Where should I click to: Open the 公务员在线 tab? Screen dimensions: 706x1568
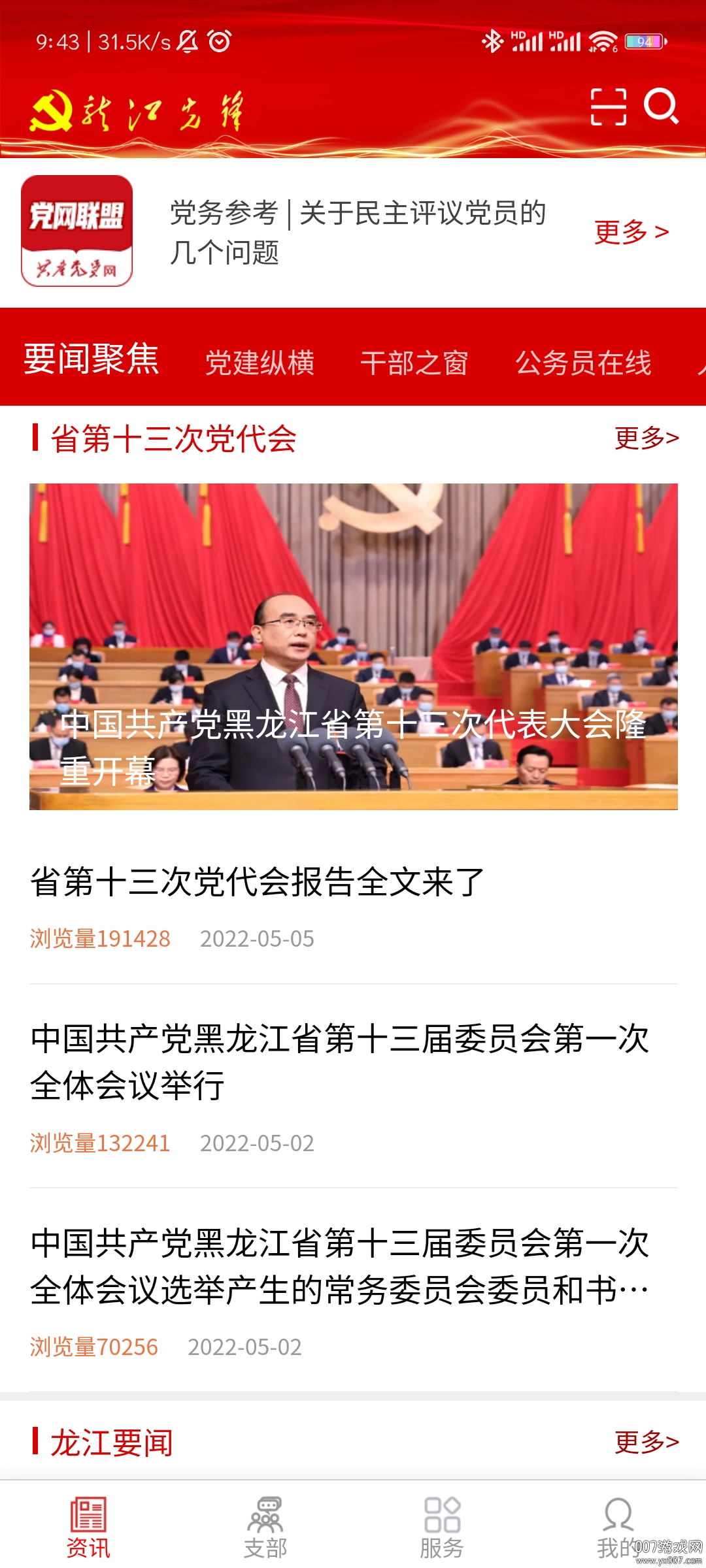click(584, 363)
